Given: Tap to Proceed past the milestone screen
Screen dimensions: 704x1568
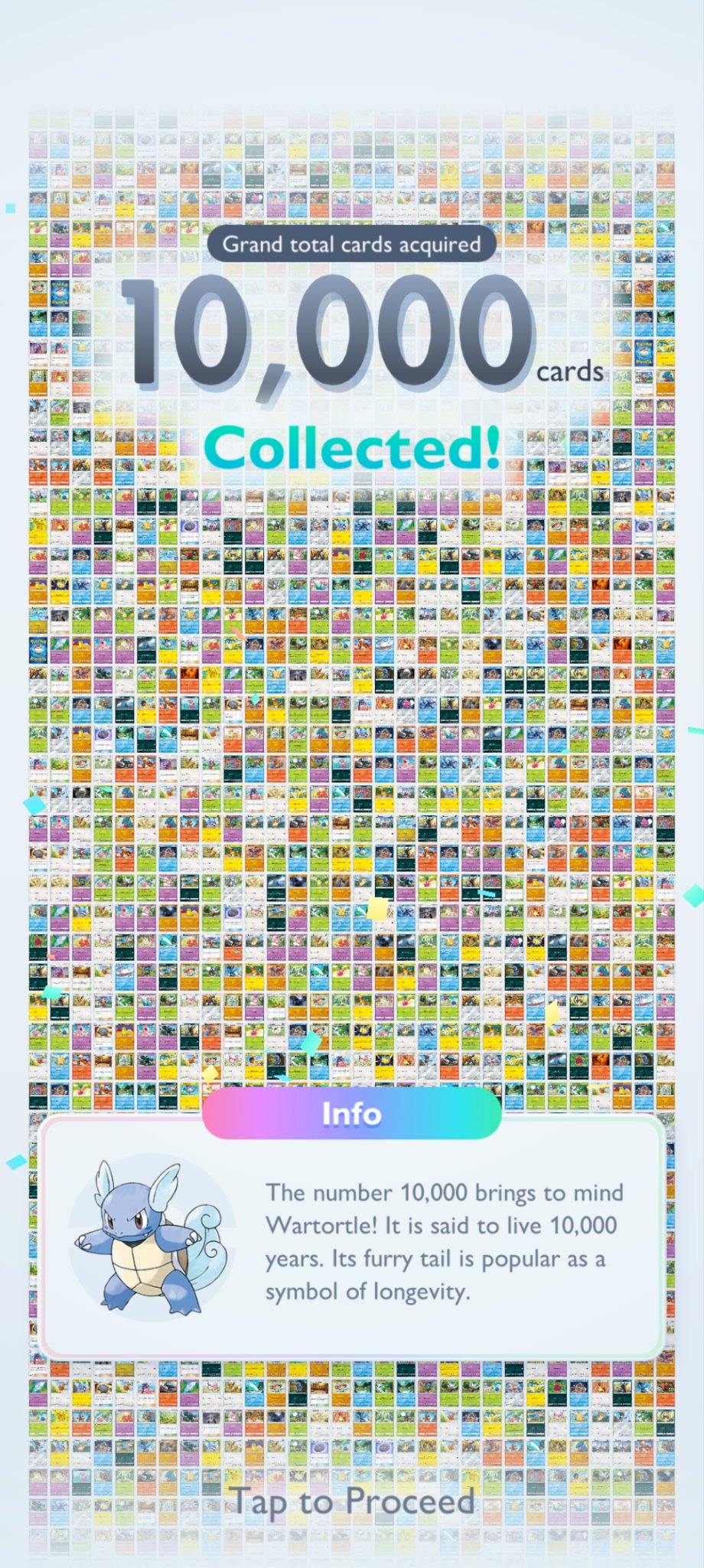Looking at the screenshot, I should (x=353, y=1502).
